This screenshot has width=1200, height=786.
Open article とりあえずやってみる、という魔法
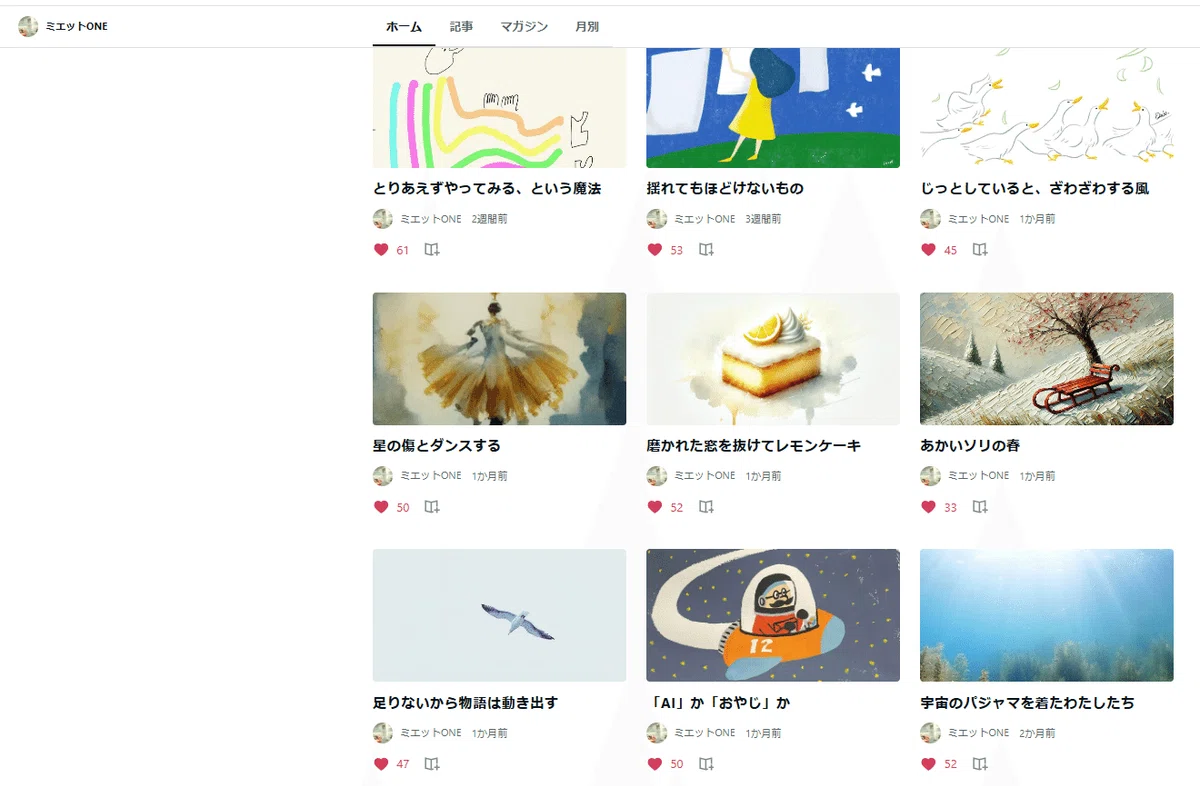click(x=487, y=188)
